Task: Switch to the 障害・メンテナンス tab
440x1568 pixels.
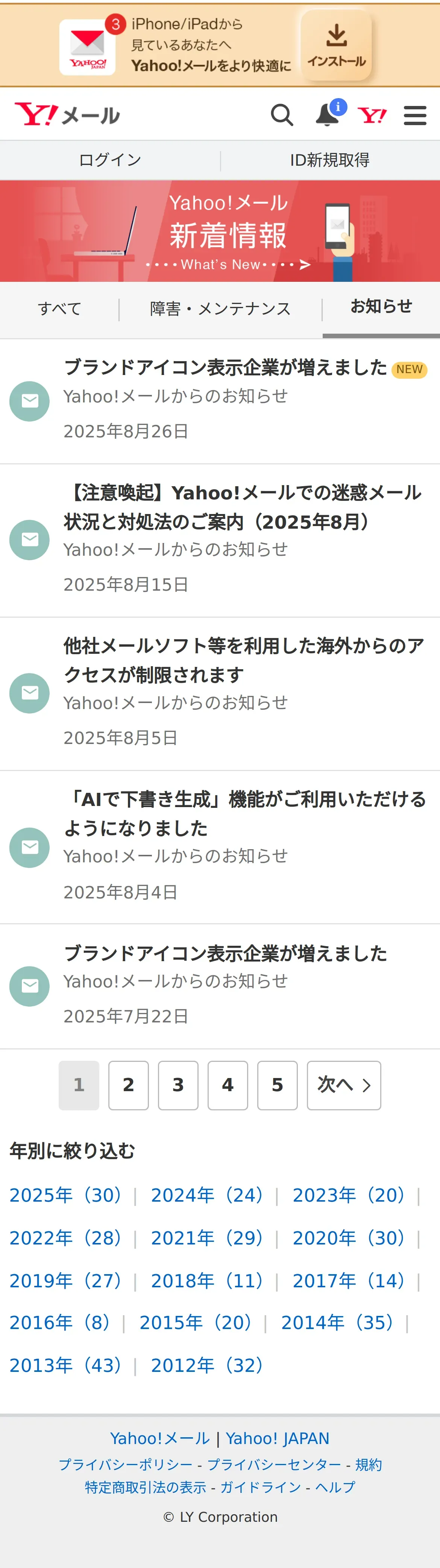Action: [x=220, y=308]
